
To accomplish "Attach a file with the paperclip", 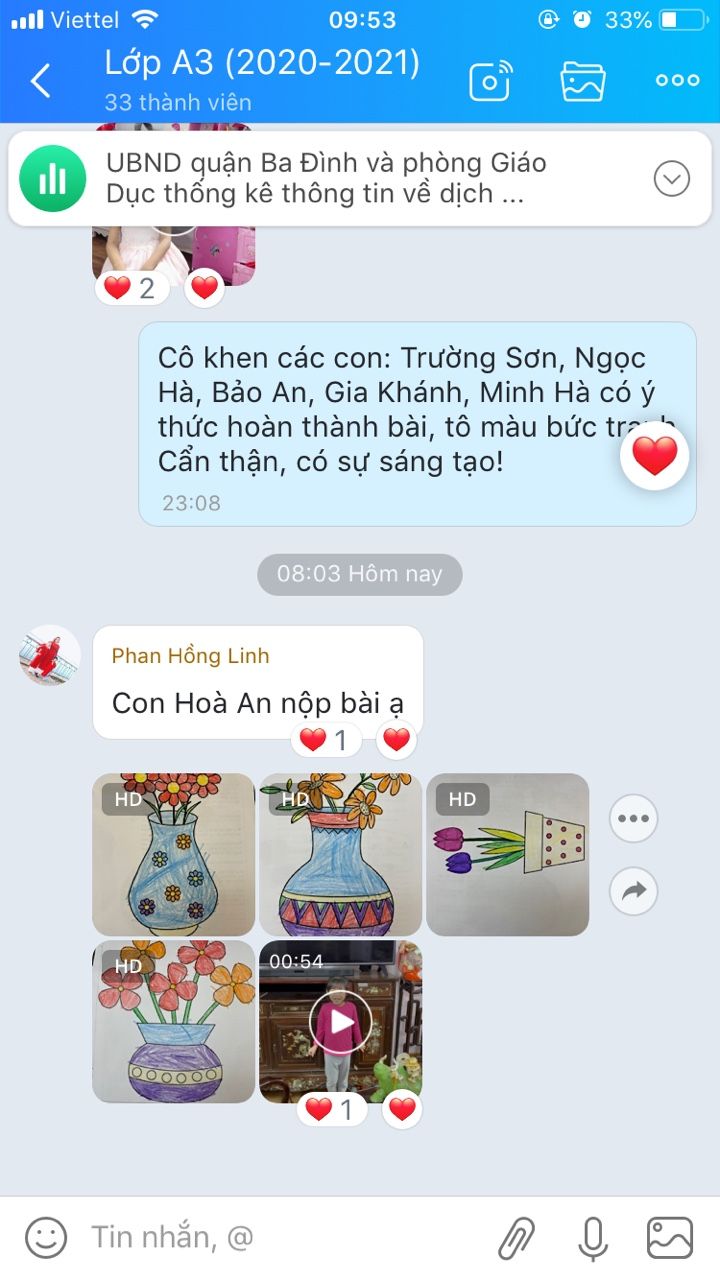I will (517, 1238).
